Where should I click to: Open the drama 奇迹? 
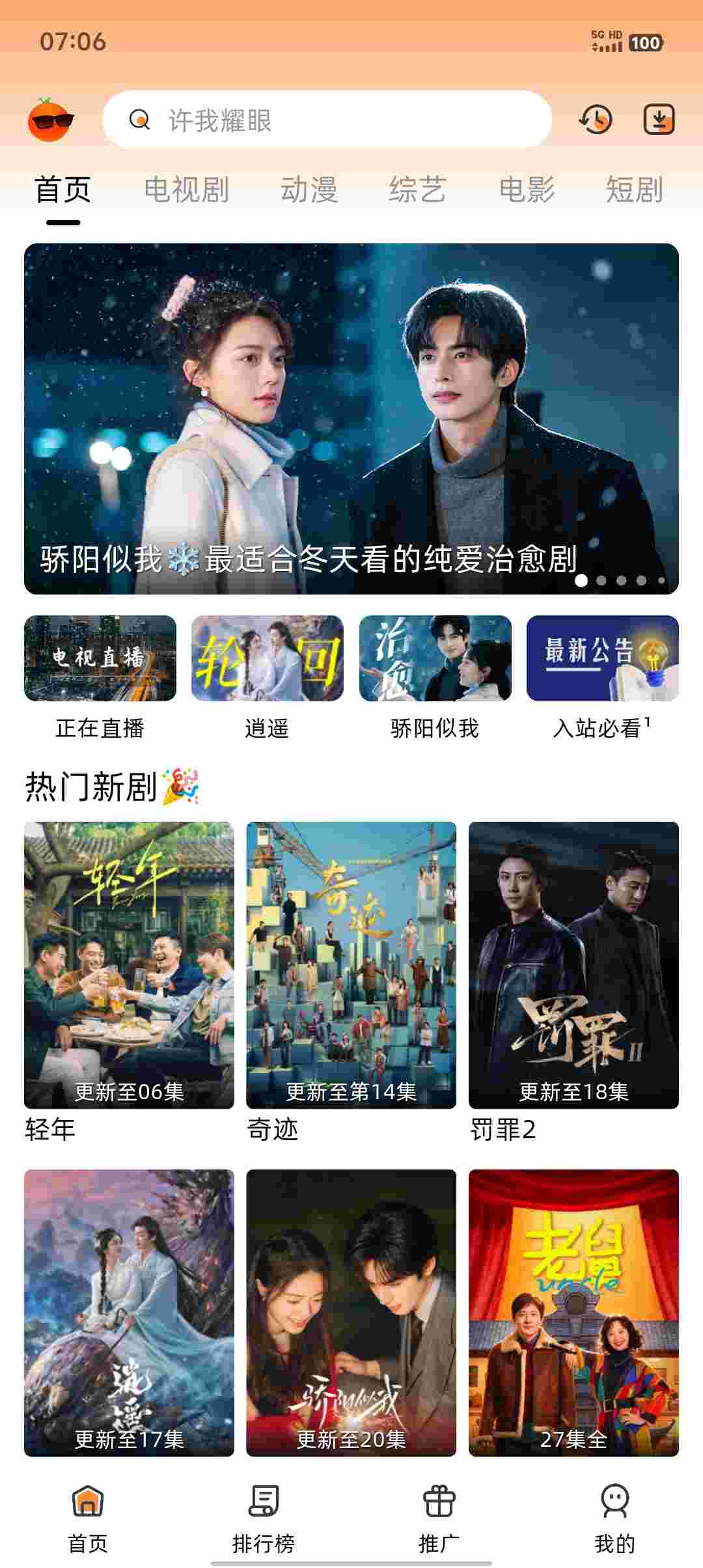[351, 965]
